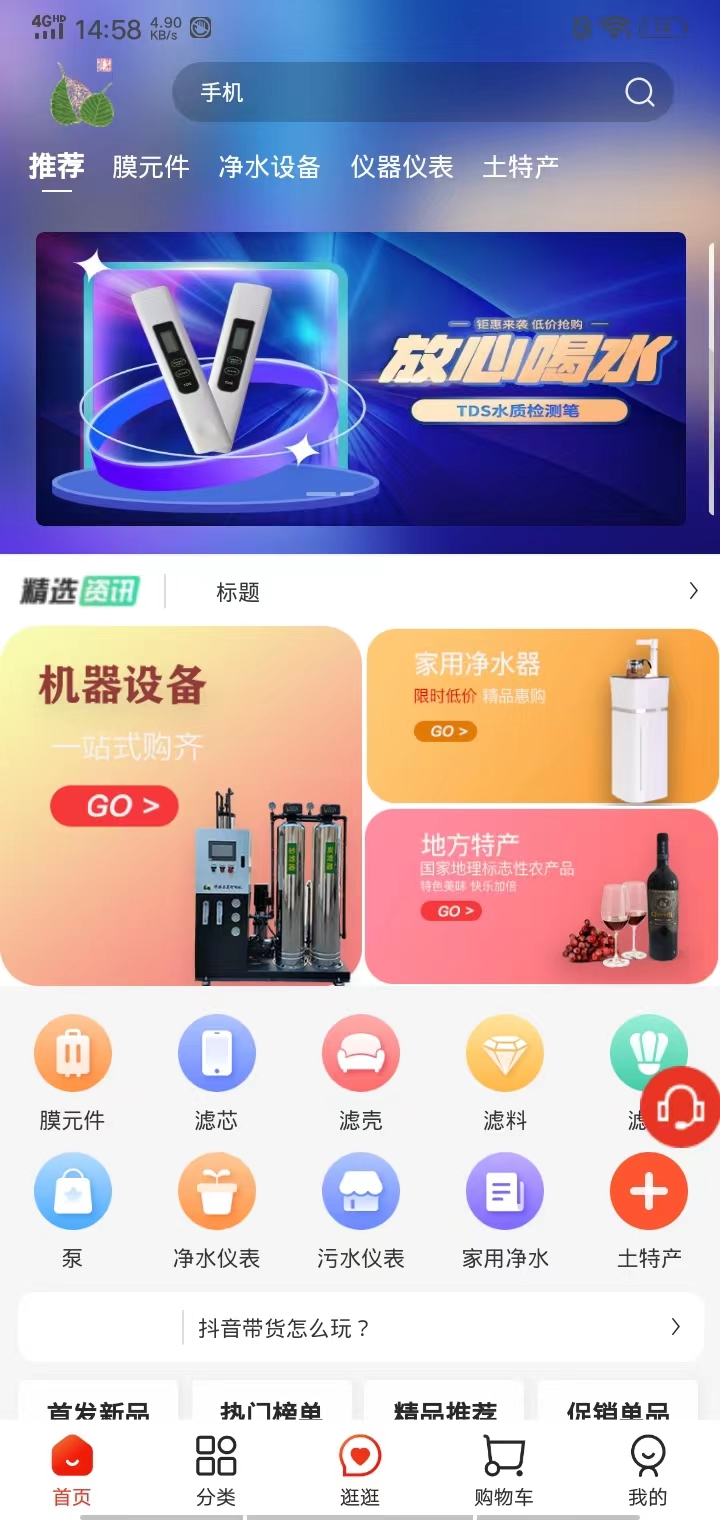The image size is (720, 1520).
Task: Tap GO on the 机器设备 banner
Action: coord(114,806)
